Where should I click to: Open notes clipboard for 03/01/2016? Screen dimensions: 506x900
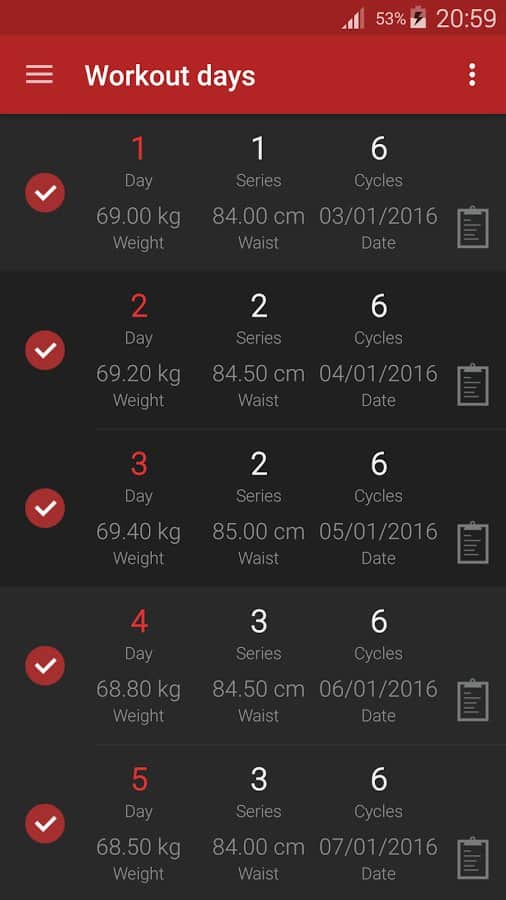(x=473, y=227)
